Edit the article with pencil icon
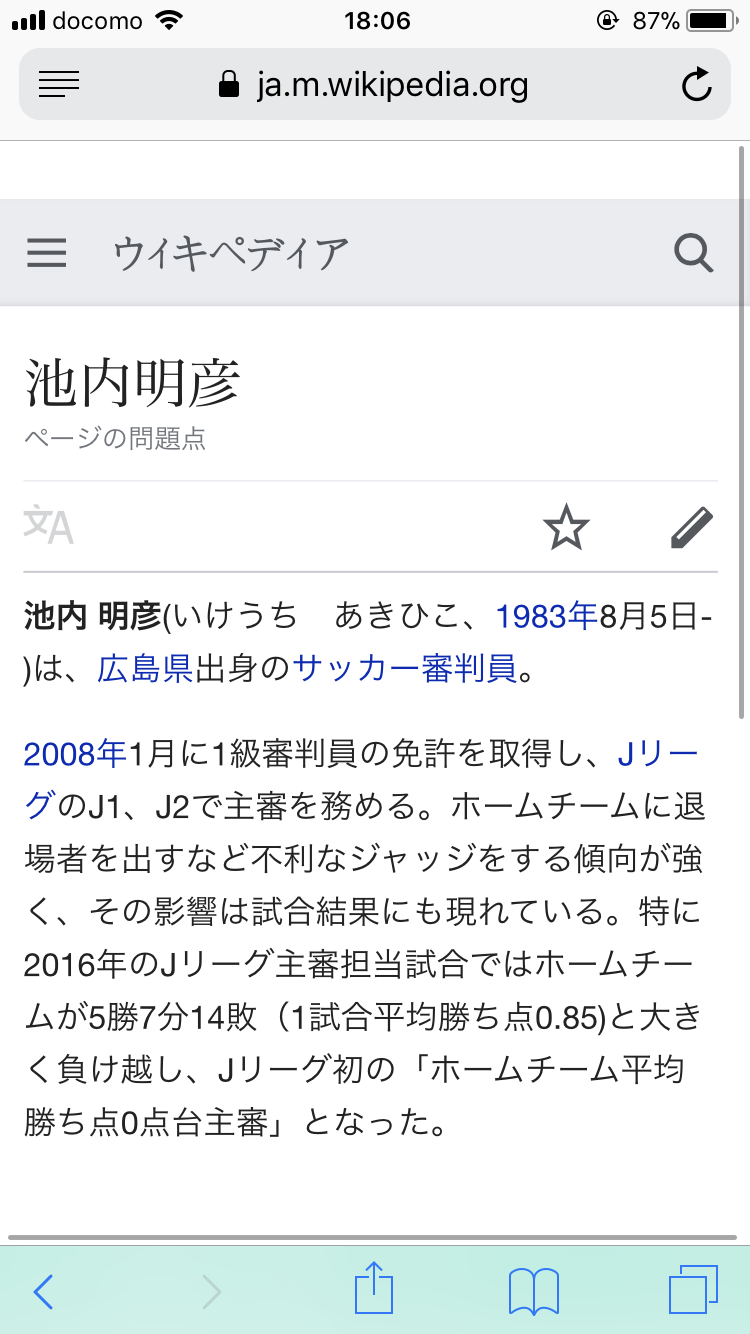 pos(692,527)
